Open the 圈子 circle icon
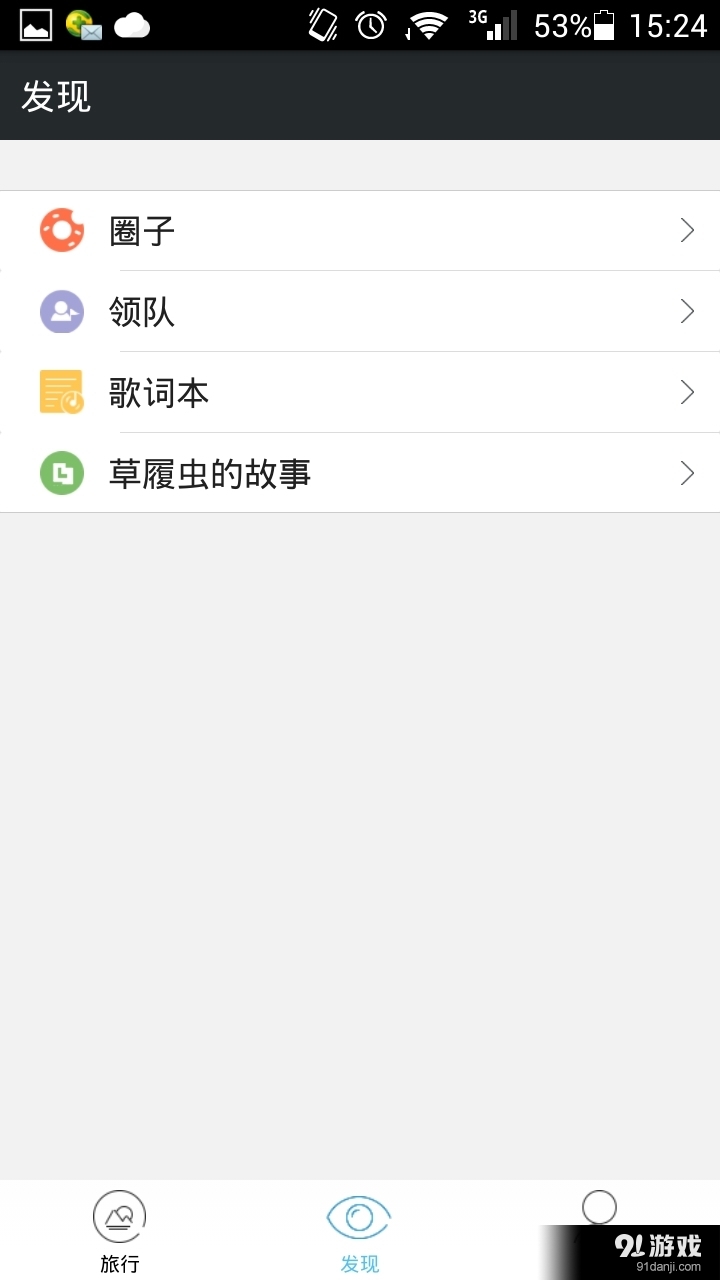 coord(61,230)
